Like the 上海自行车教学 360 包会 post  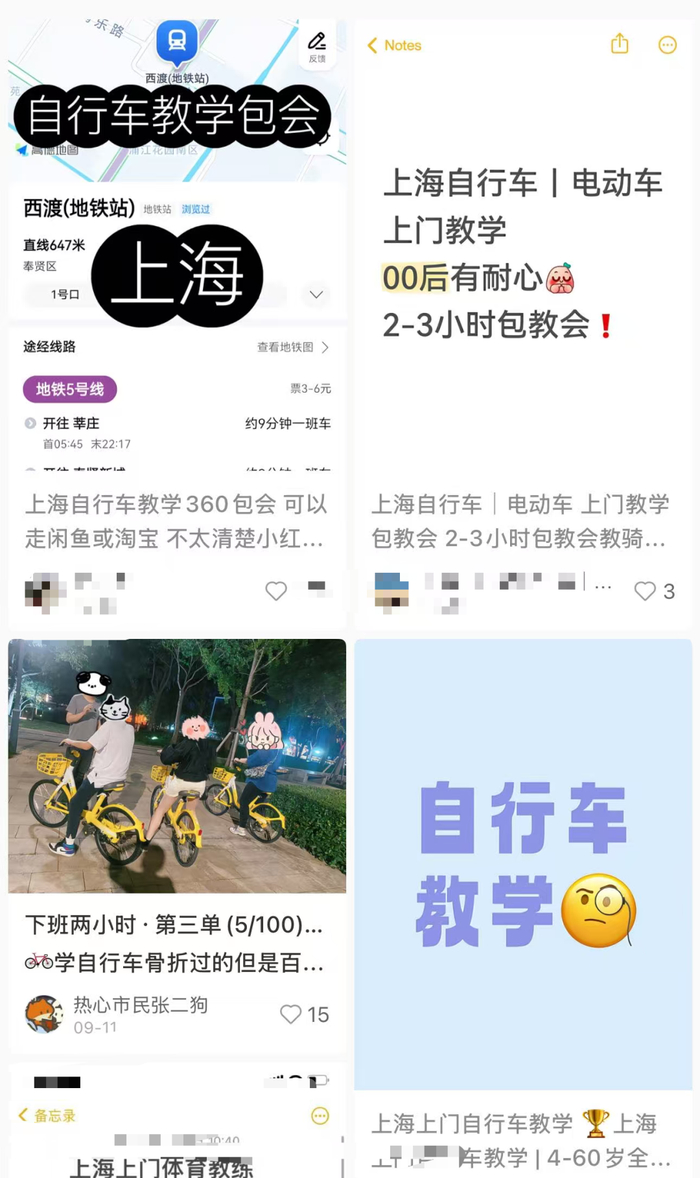point(276,591)
